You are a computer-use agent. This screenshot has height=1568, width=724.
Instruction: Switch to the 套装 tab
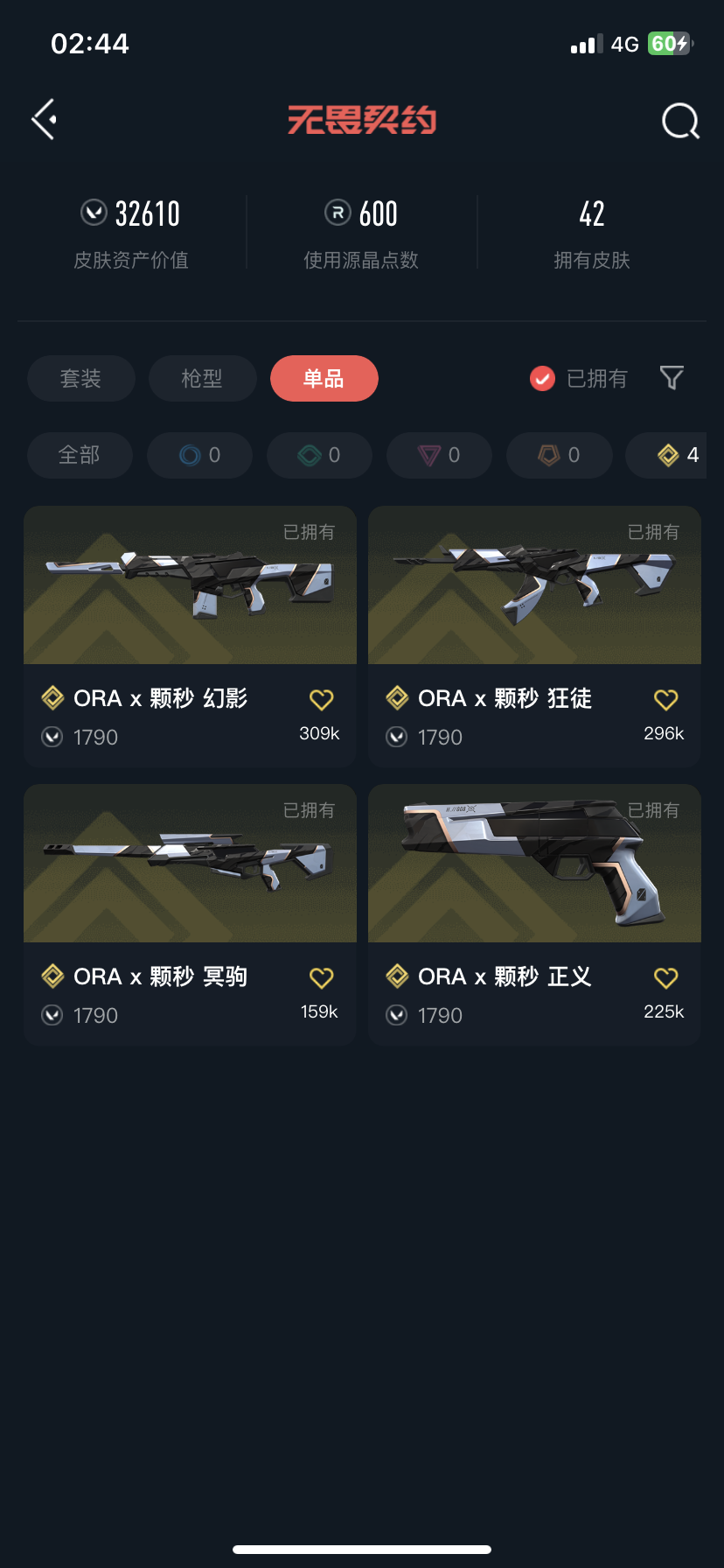[x=80, y=379]
